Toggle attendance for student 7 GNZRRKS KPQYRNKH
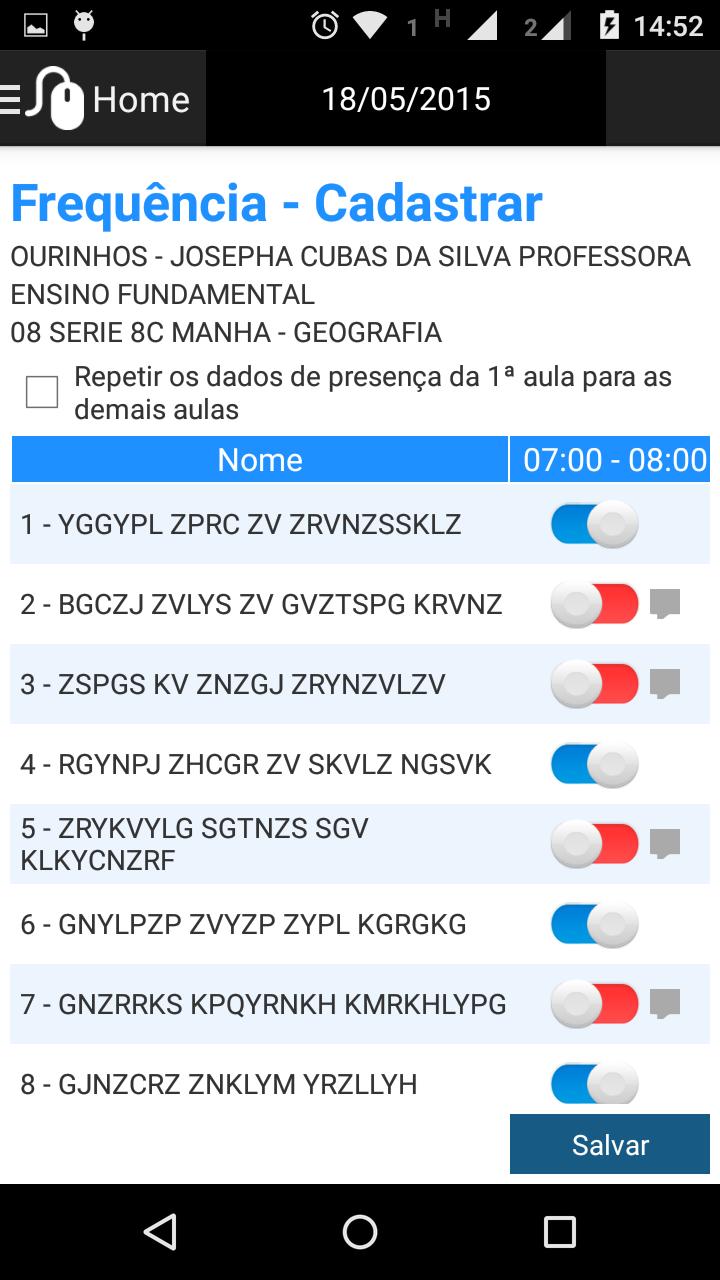720x1280 pixels. [x=595, y=1004]
